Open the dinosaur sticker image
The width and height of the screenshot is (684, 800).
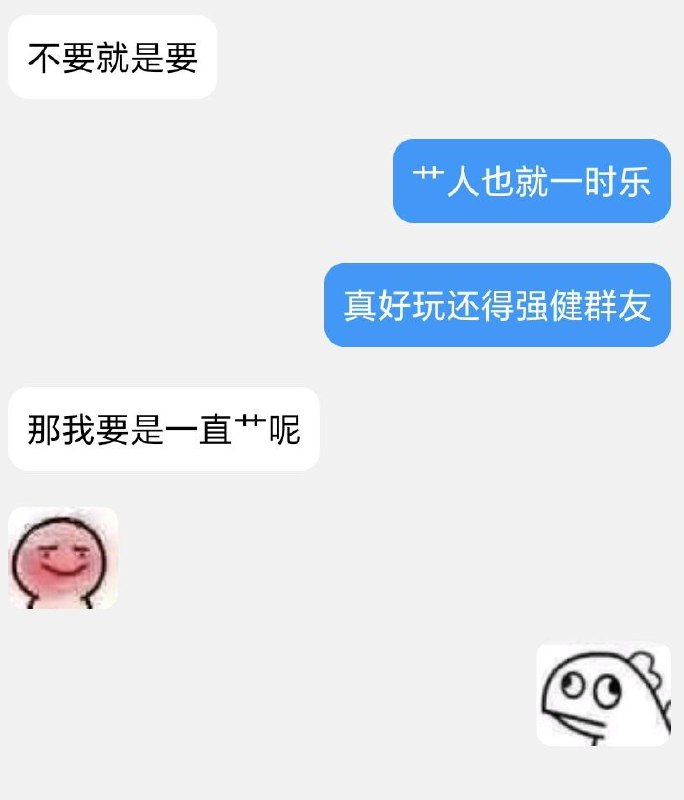pyautogui.click(x=603, y=694)
